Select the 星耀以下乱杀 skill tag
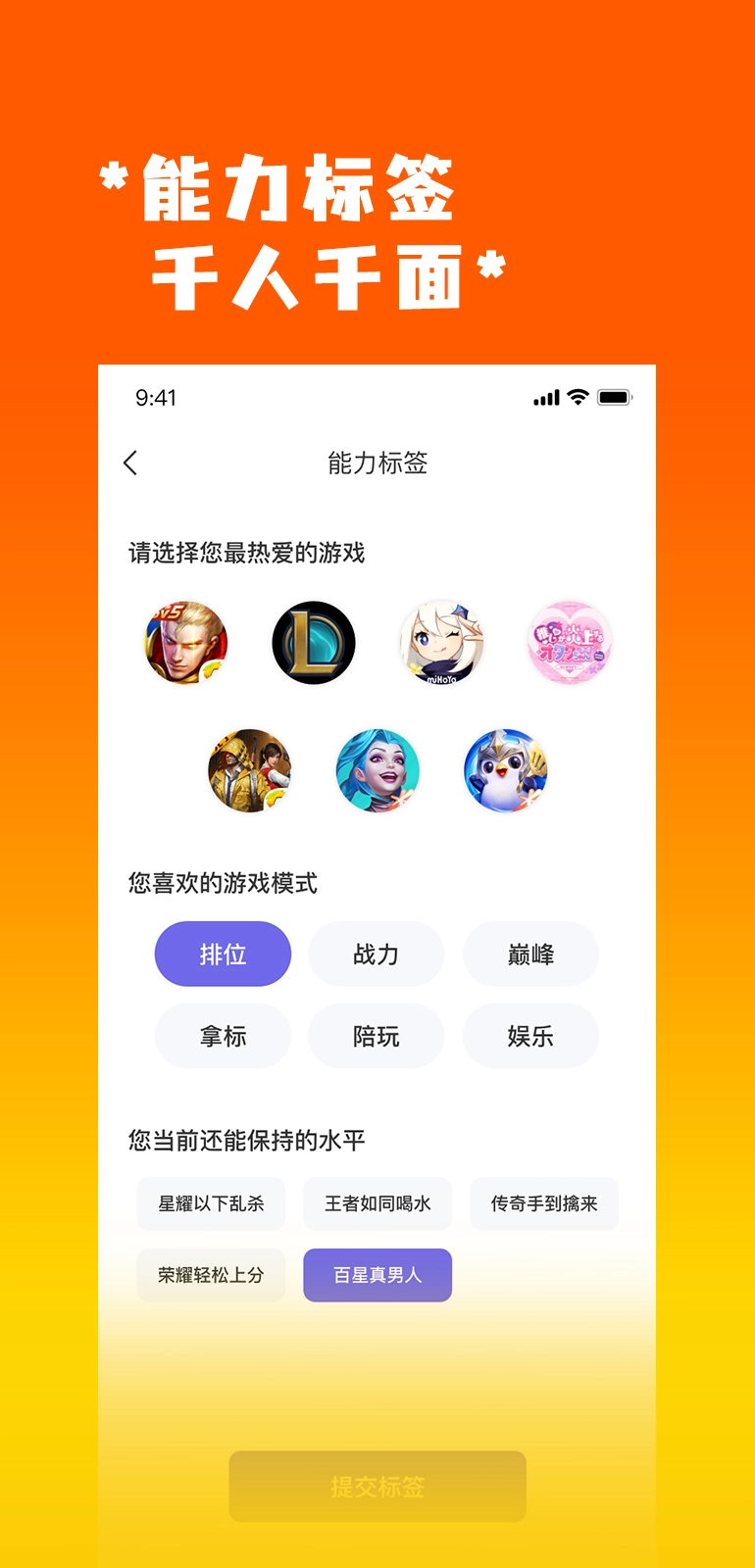Screen dimensions: 755x1568 (x=211, y=1203)
